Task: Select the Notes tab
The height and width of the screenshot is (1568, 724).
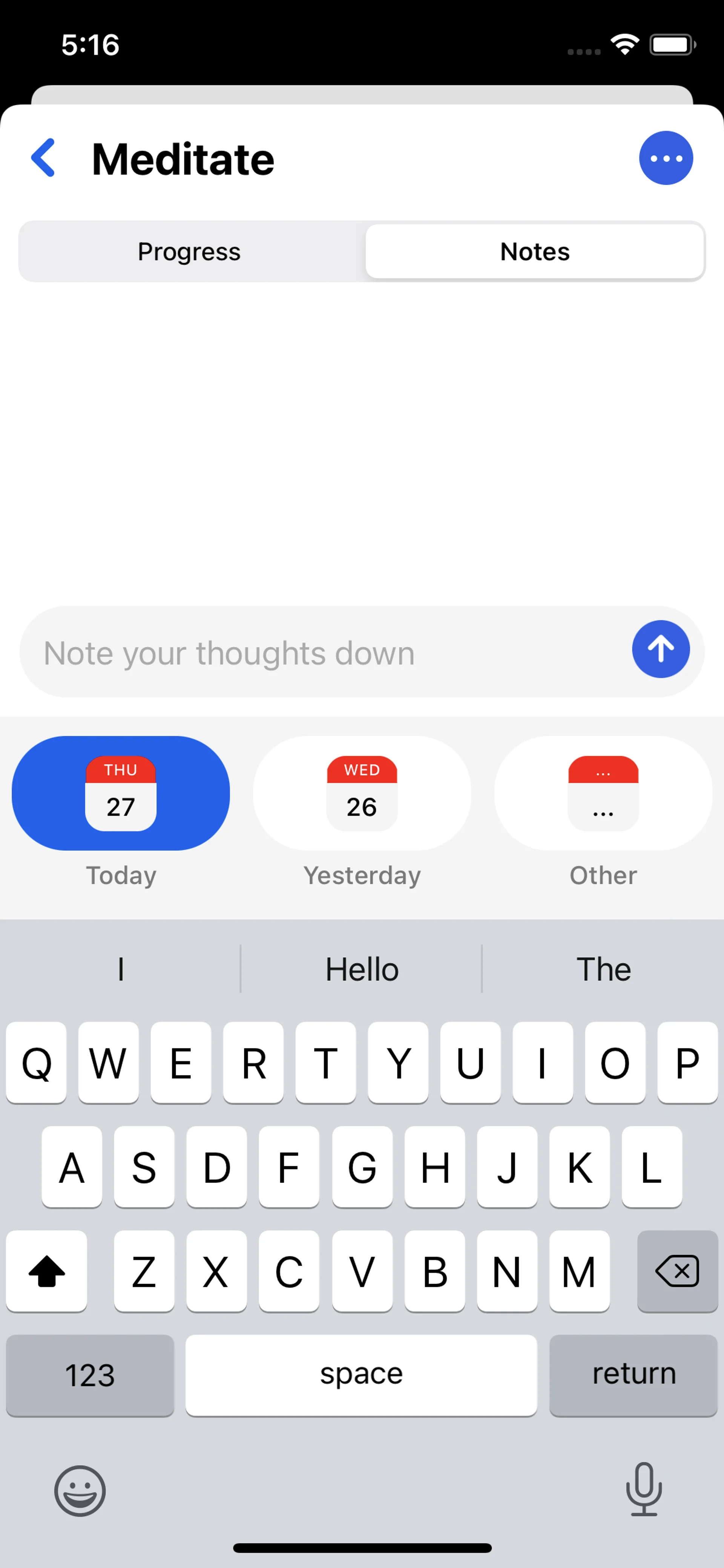Action: 534,251
